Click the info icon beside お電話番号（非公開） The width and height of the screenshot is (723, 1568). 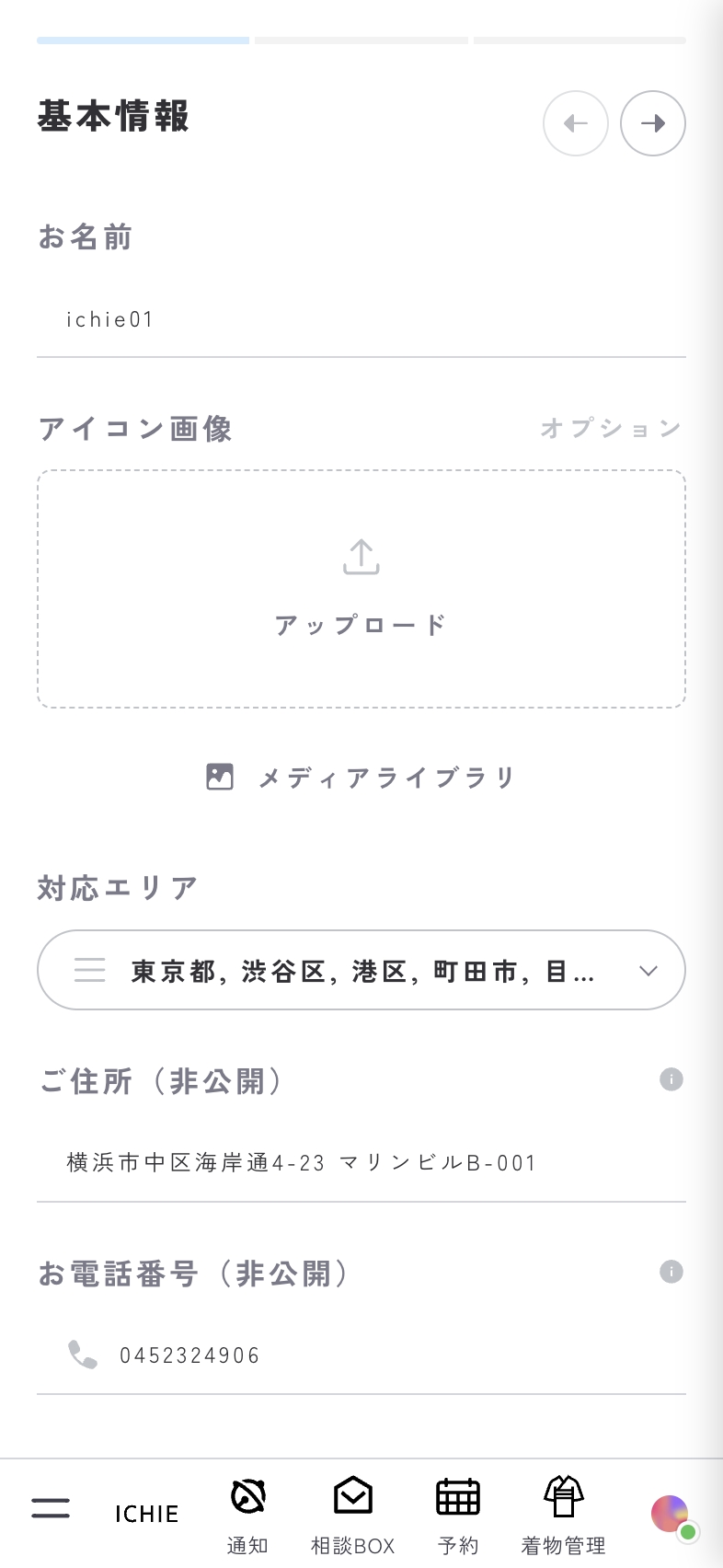tap(671, 1272)
